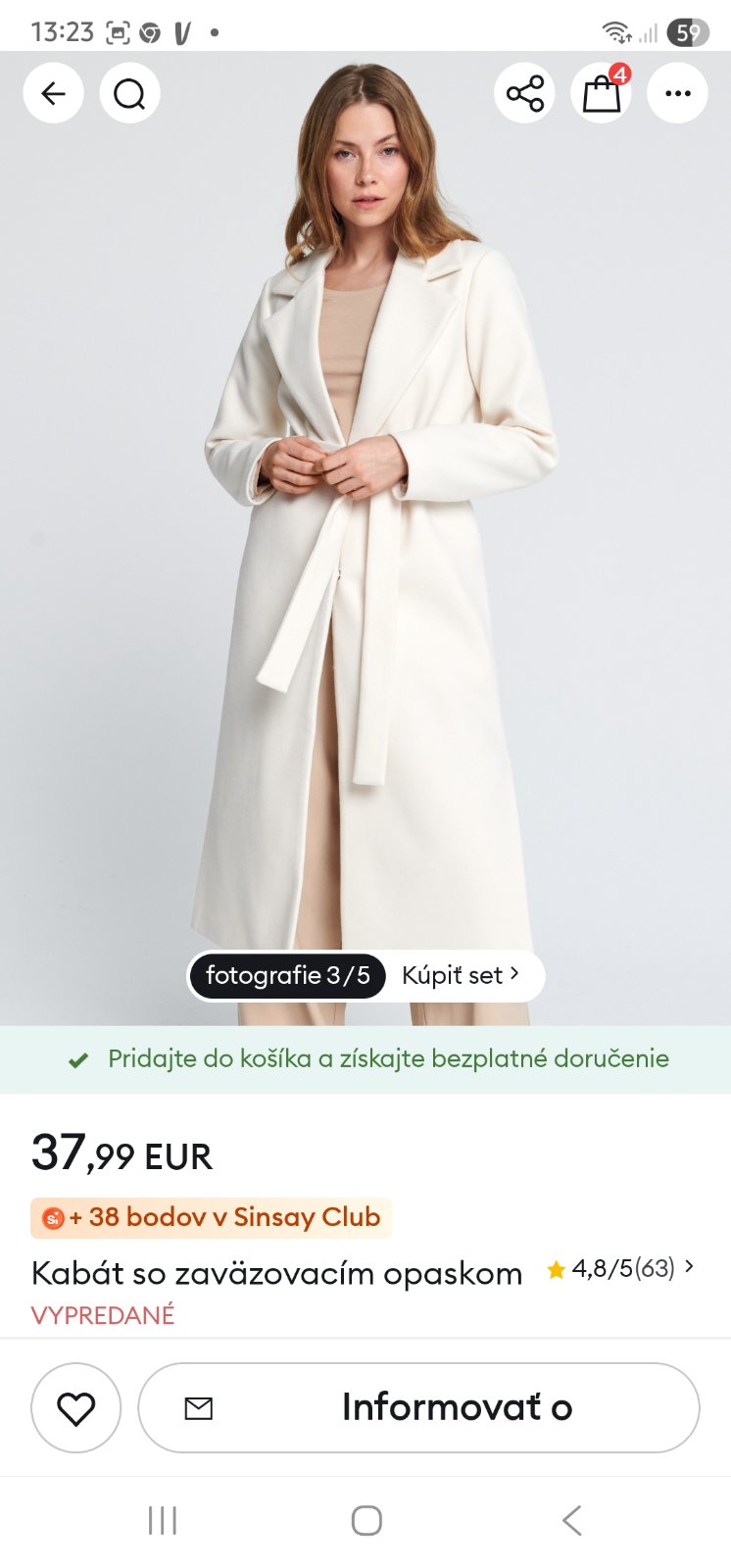731x1568 pixels.
Task: Add coat to favorites with heart
Action: [76, 1408]
